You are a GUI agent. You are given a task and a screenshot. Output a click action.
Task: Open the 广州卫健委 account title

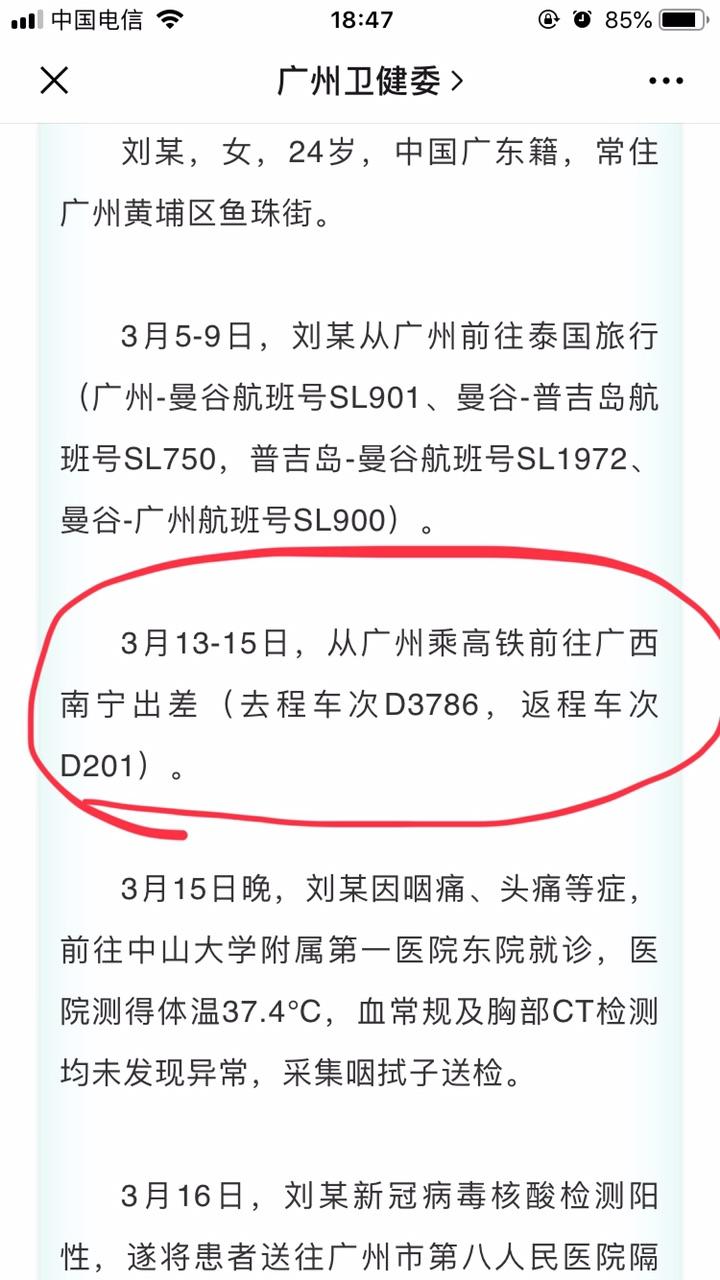tap(369, 81)
